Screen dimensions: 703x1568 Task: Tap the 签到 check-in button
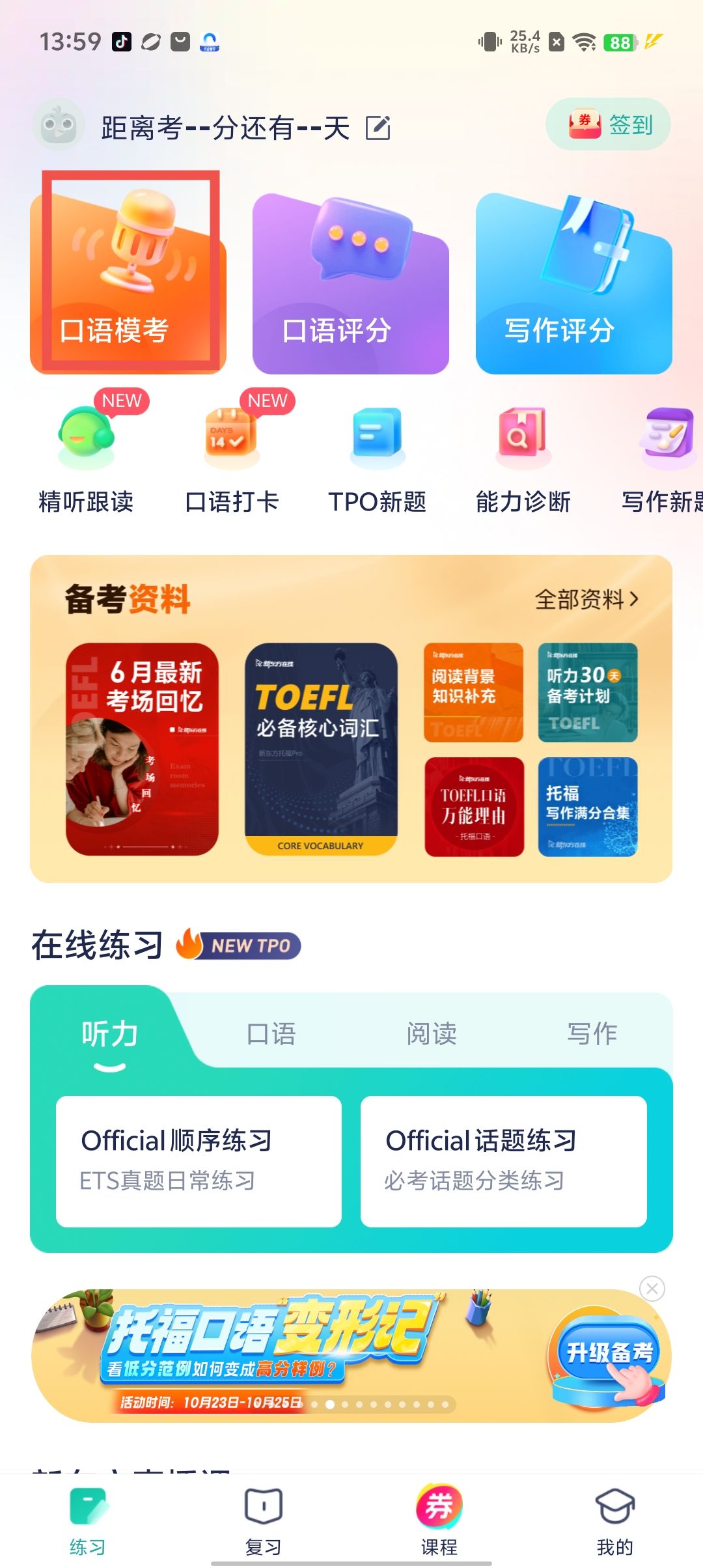tap(609, 124)
